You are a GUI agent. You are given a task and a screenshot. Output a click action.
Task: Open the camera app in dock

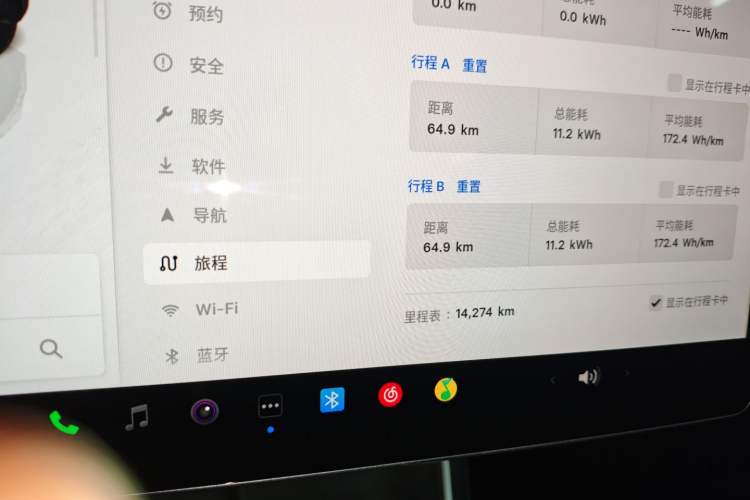(x=205, y=410)
